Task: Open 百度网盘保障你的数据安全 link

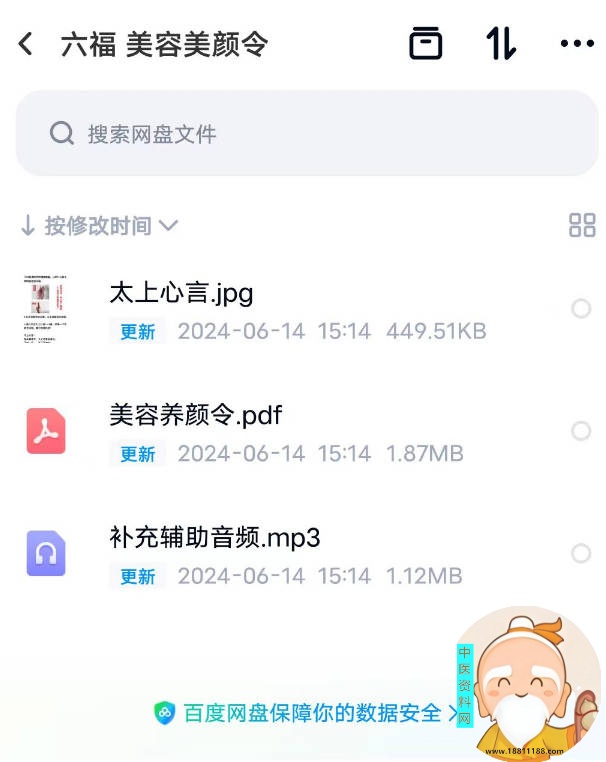Action: [300, 713]
